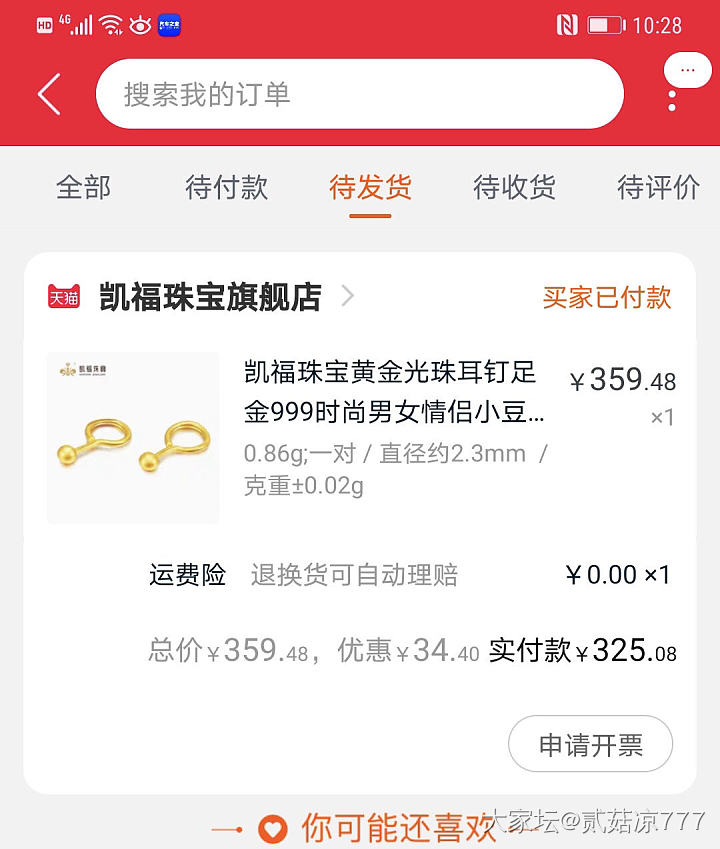Switch to the 全部 tab
Screen dimensions: 720x849
click(83, 187)
